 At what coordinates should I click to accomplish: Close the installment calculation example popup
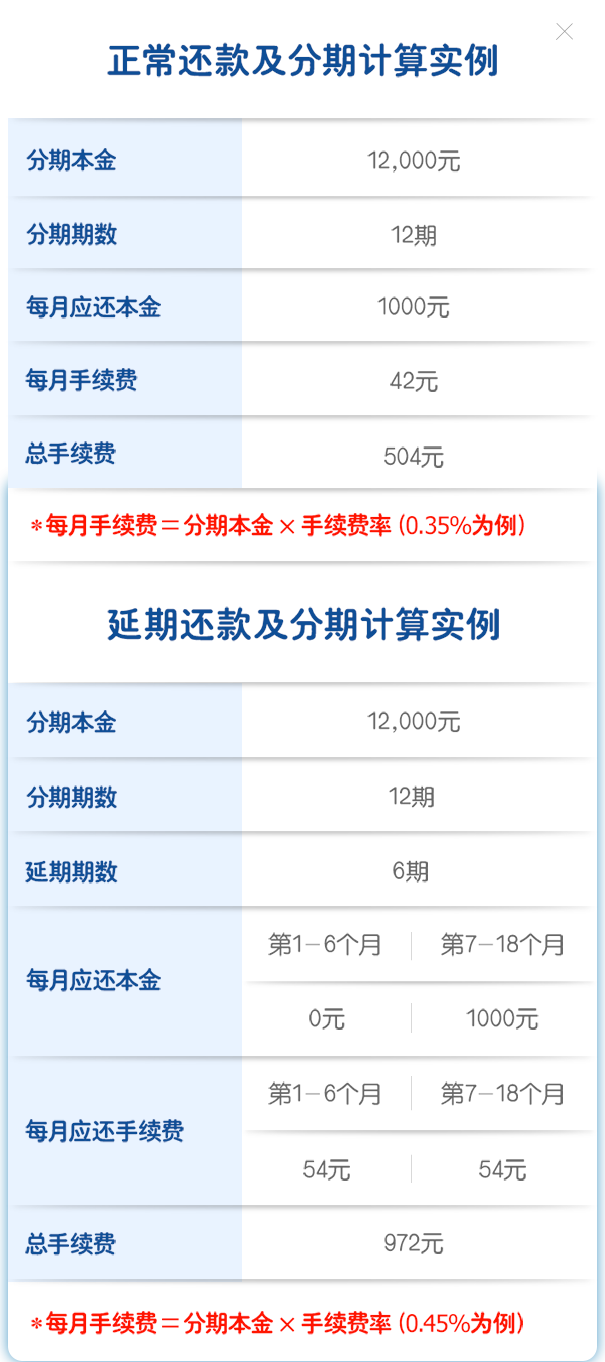tap(564, 32)
